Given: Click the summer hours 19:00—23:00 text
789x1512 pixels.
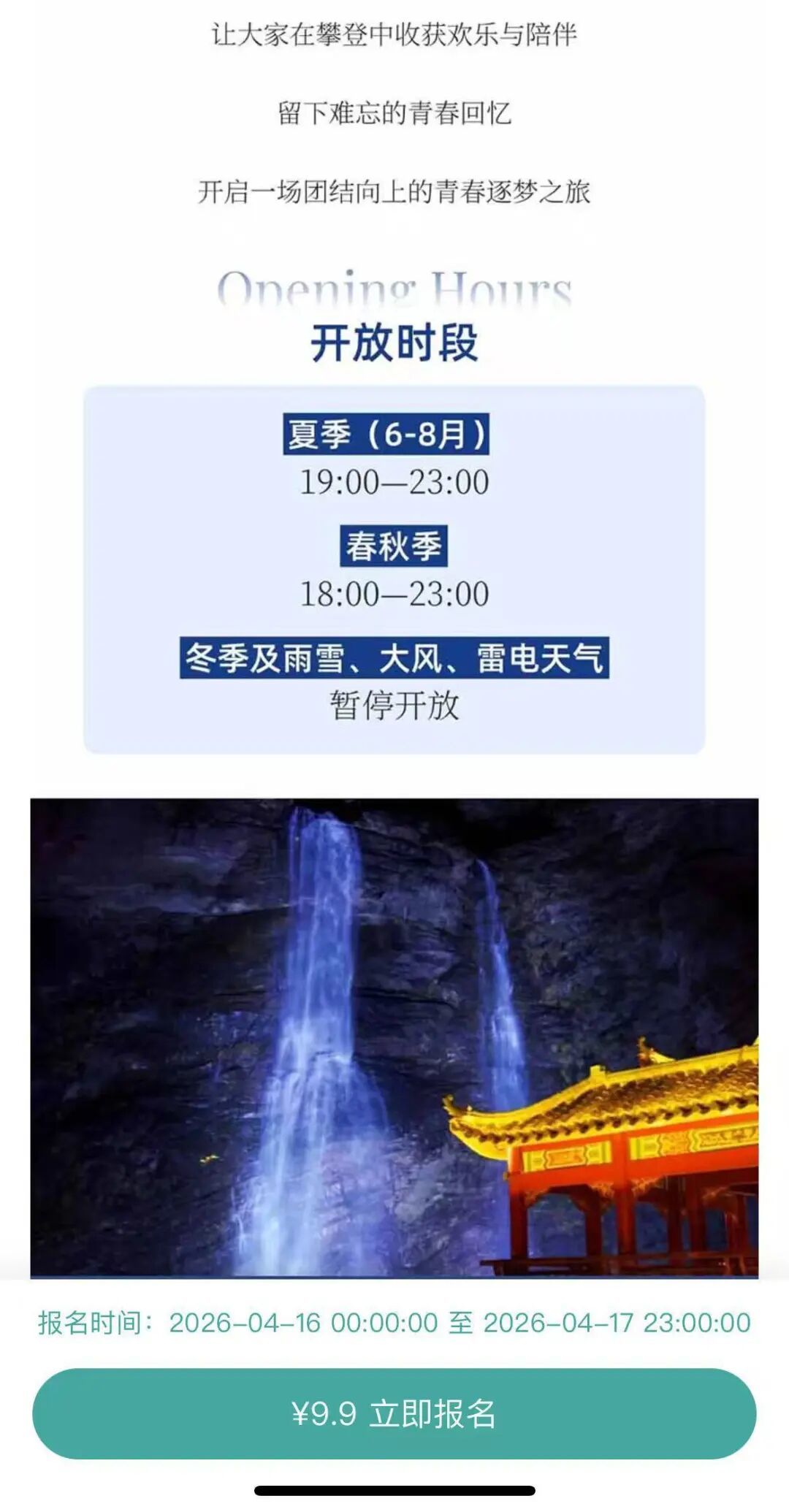Looking at the screenshot, I should click(394, 482).
